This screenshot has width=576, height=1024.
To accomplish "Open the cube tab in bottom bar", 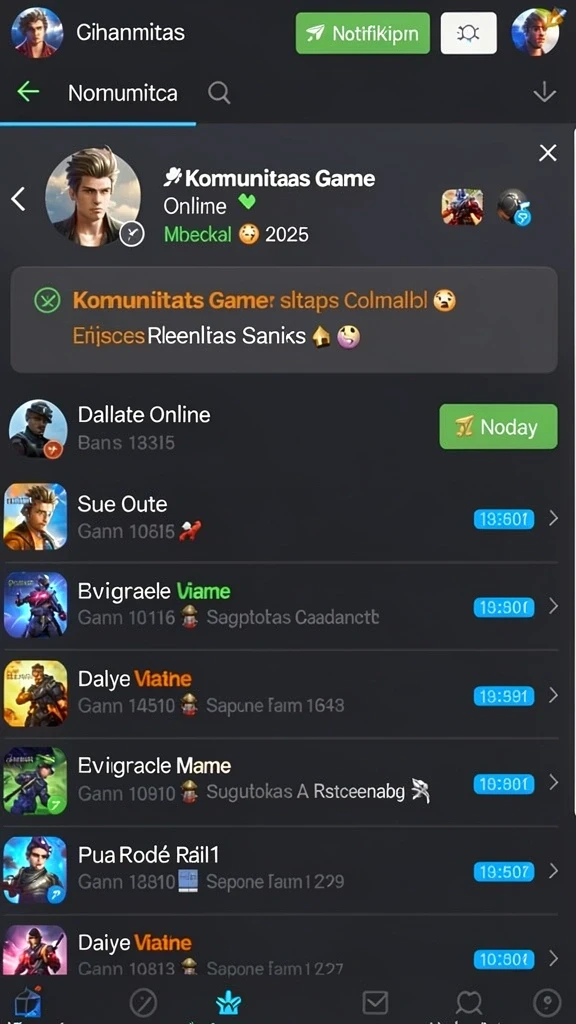I will (27, 1002).
